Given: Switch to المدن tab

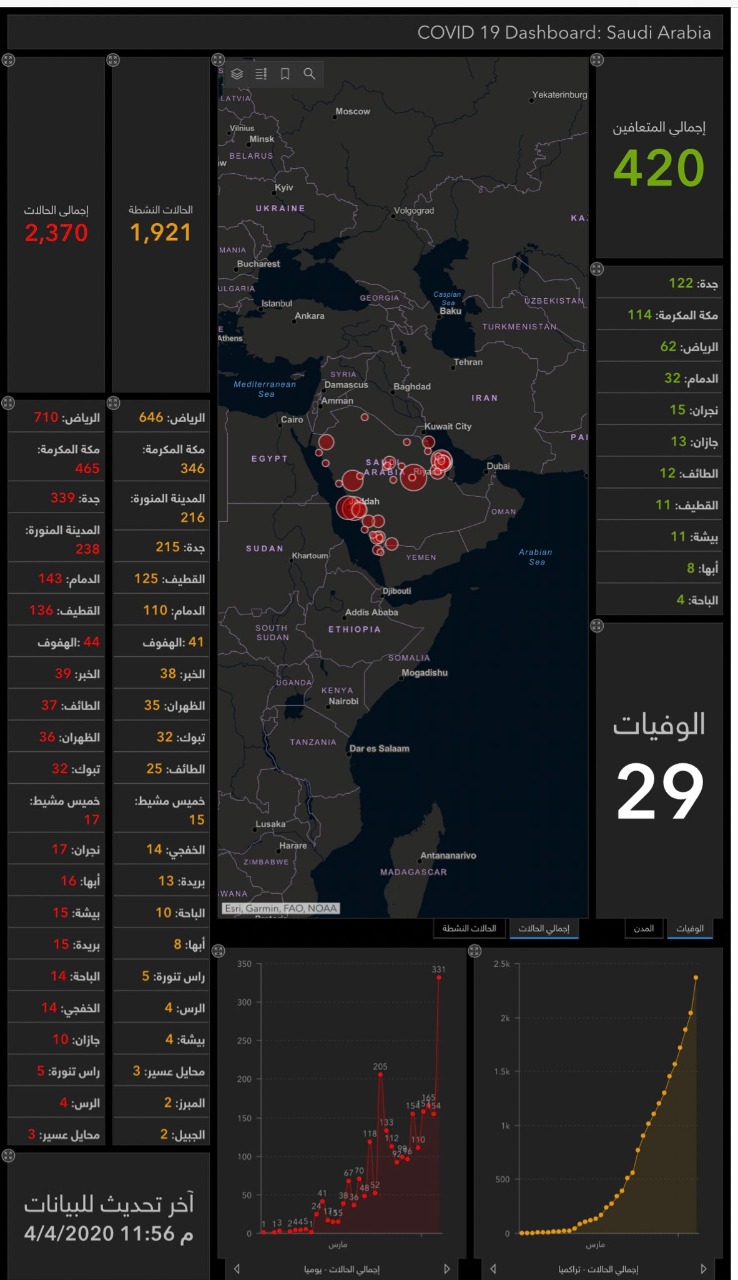Looking at the screenshot, I should point(645,929).
